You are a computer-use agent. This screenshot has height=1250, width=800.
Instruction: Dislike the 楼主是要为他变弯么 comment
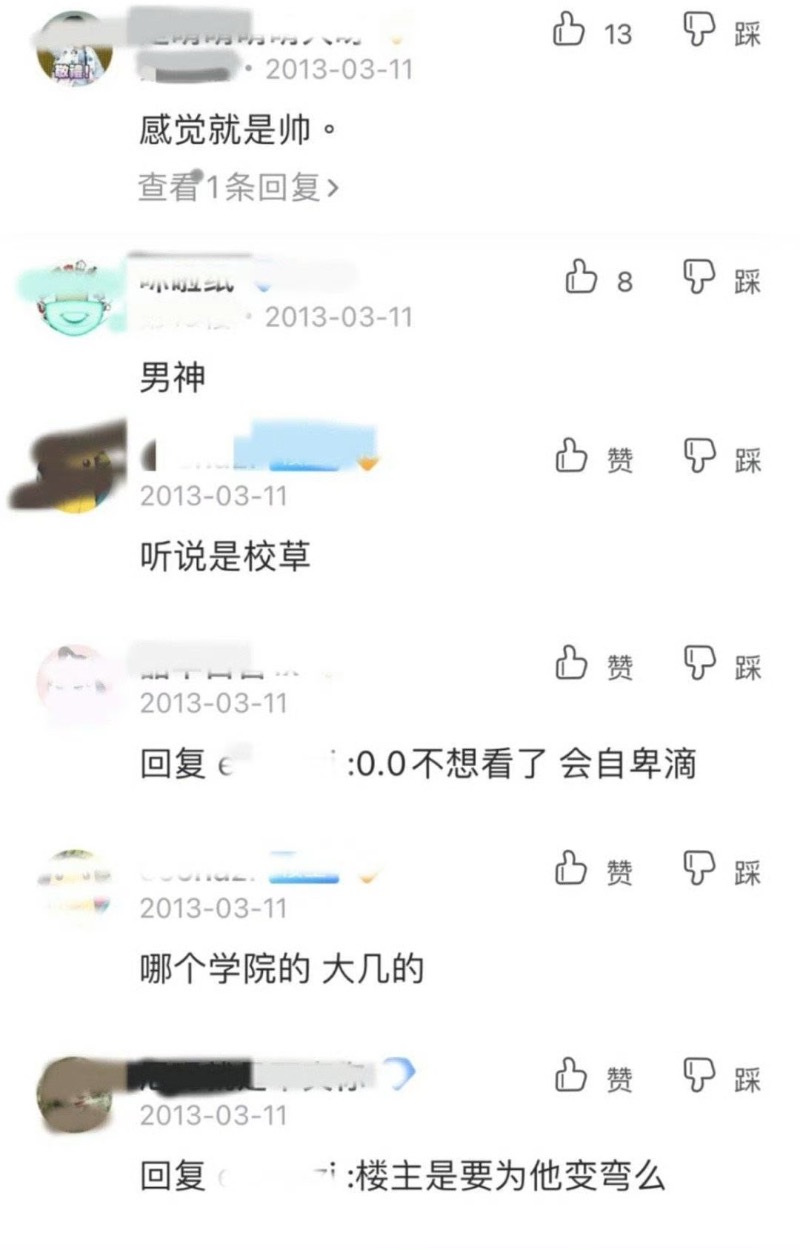tap(700, 1076)
